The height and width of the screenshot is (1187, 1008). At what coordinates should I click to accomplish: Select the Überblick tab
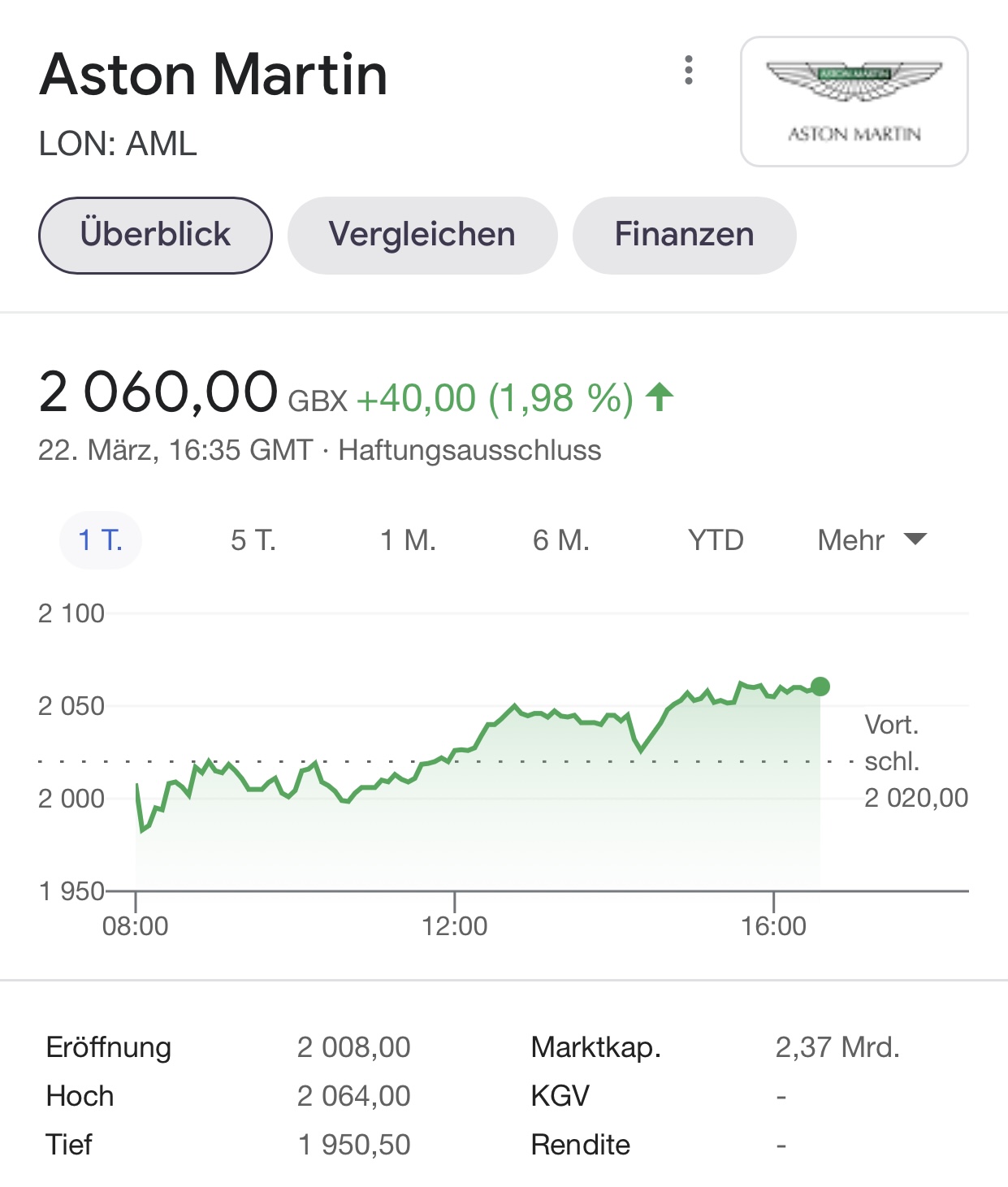click(x=155, y=235)
